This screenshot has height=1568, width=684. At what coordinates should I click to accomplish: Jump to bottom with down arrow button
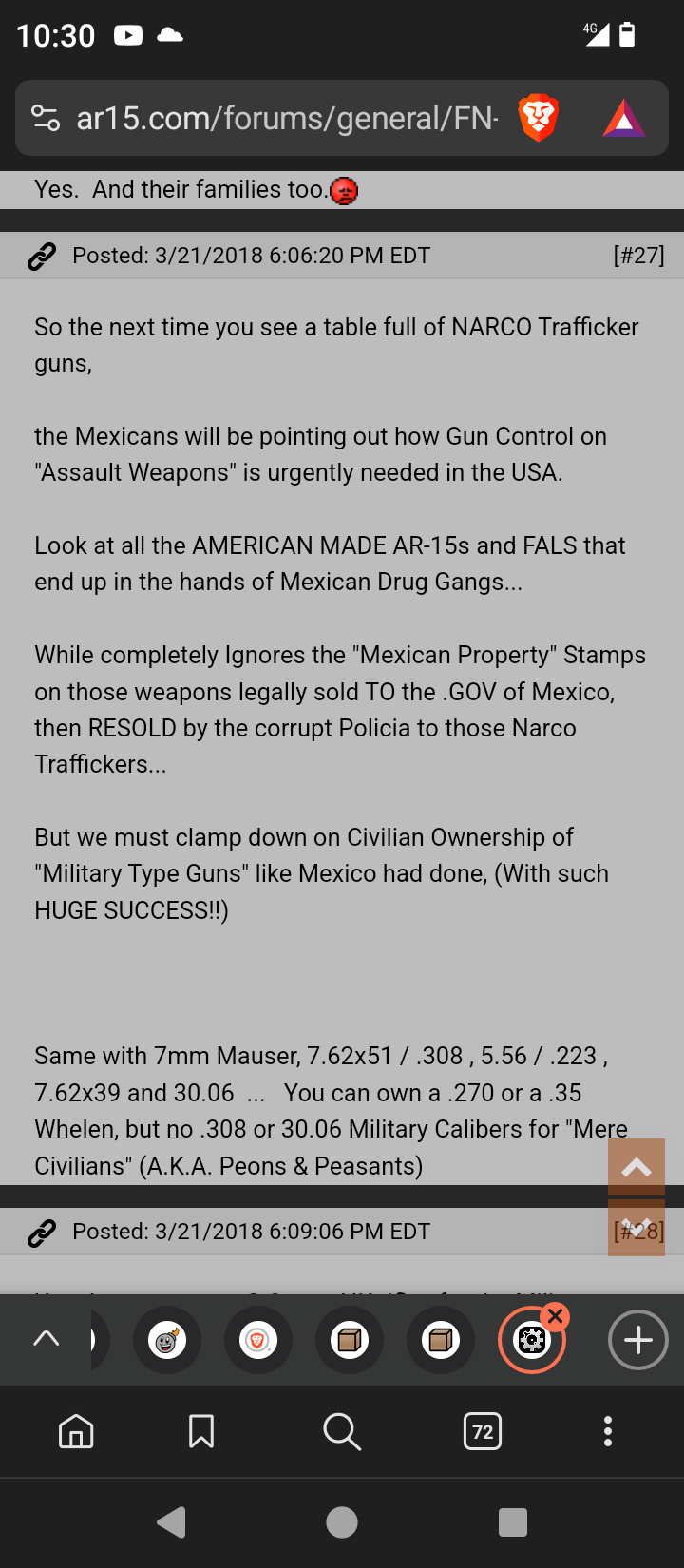636,1228
